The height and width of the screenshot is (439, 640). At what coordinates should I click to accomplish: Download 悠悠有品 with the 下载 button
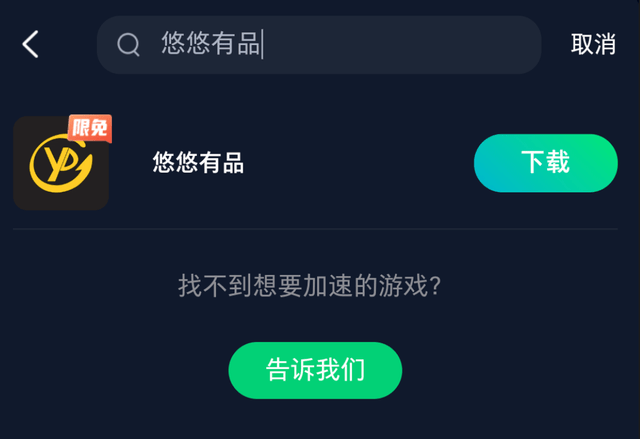click(545, 163)
